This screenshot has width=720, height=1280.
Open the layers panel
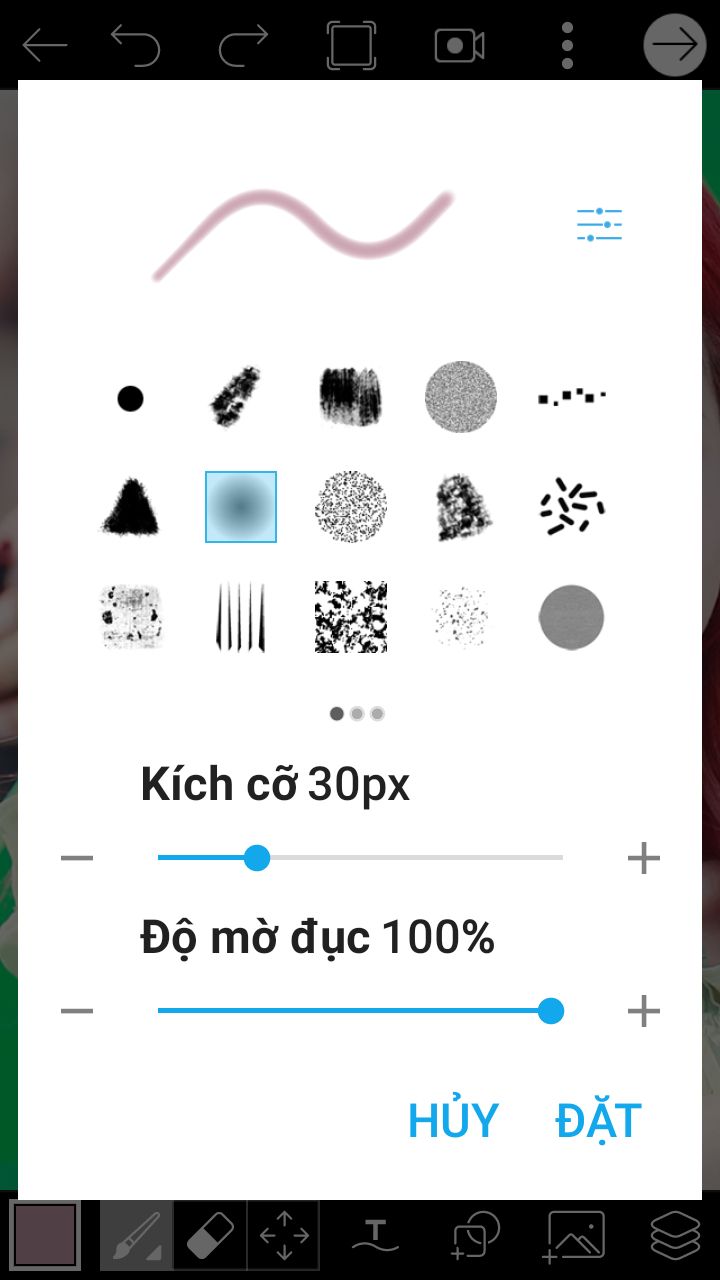point(675,1237)
